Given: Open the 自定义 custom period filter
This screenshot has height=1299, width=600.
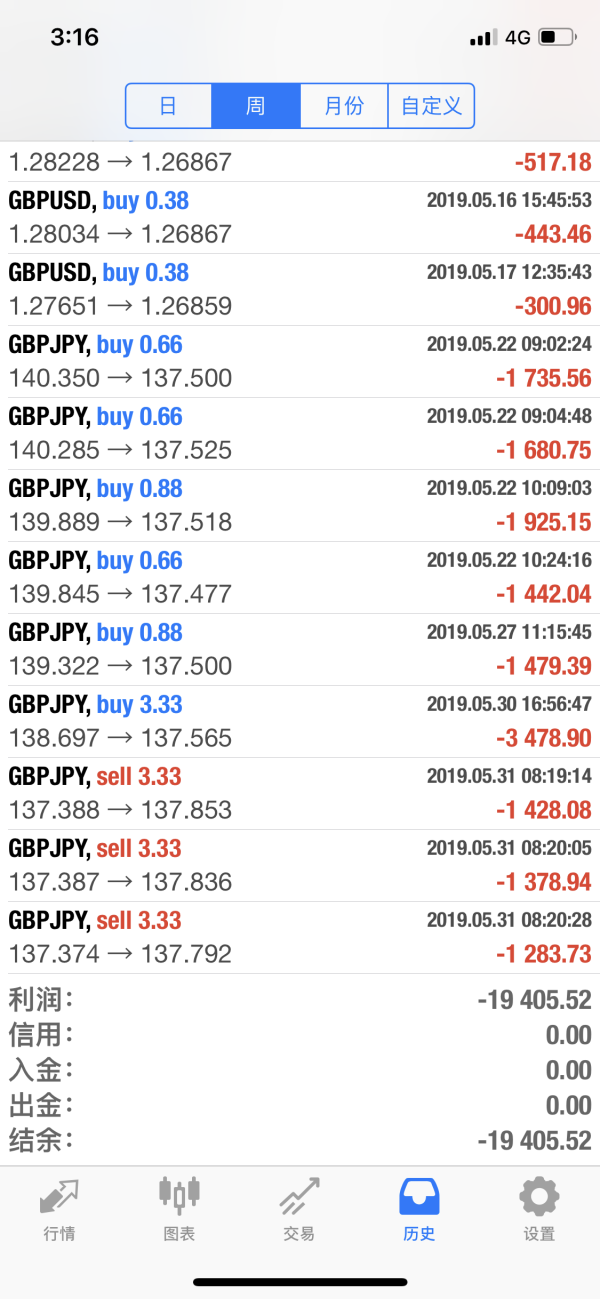Looking at the screenshot, I should click(x=431, y=106).
